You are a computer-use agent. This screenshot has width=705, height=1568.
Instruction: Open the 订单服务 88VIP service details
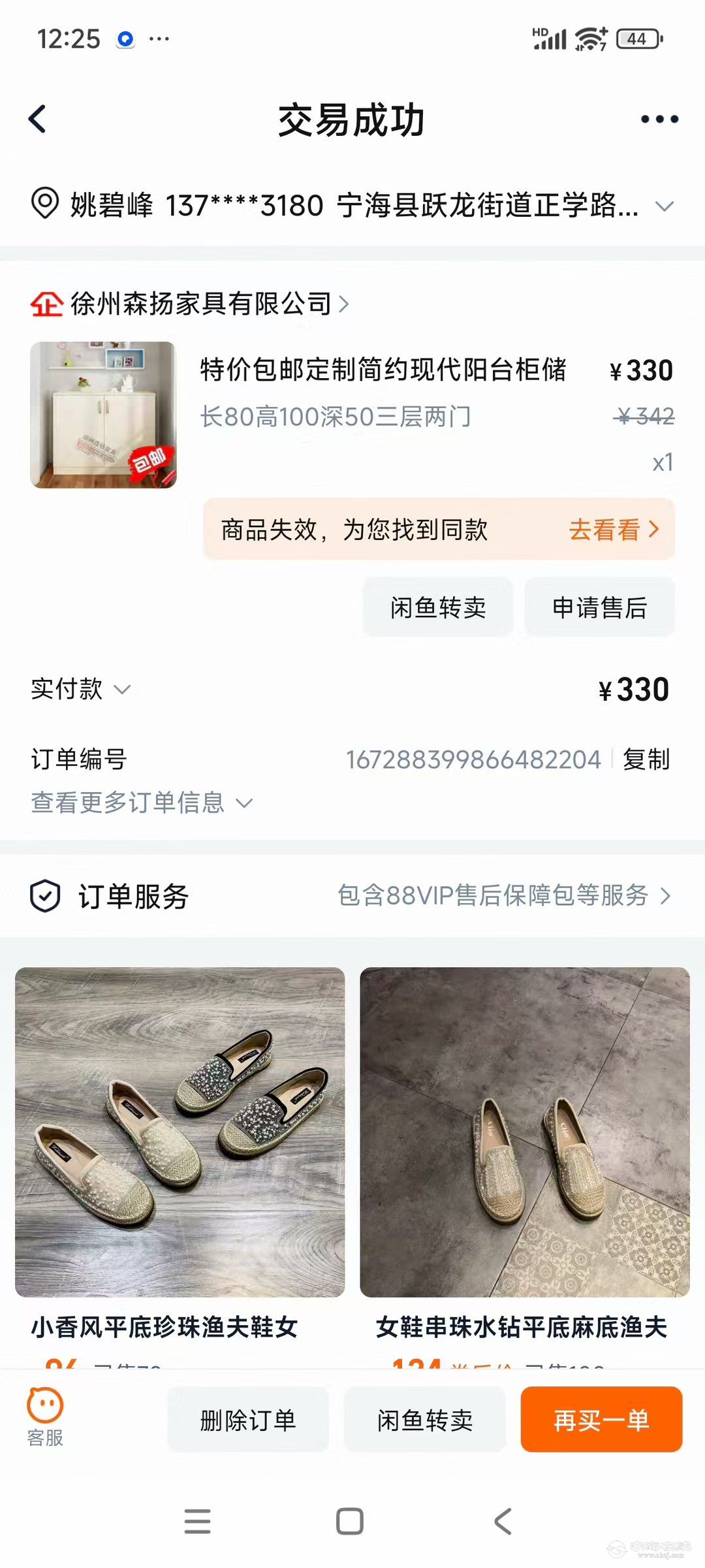pos(503,895)
